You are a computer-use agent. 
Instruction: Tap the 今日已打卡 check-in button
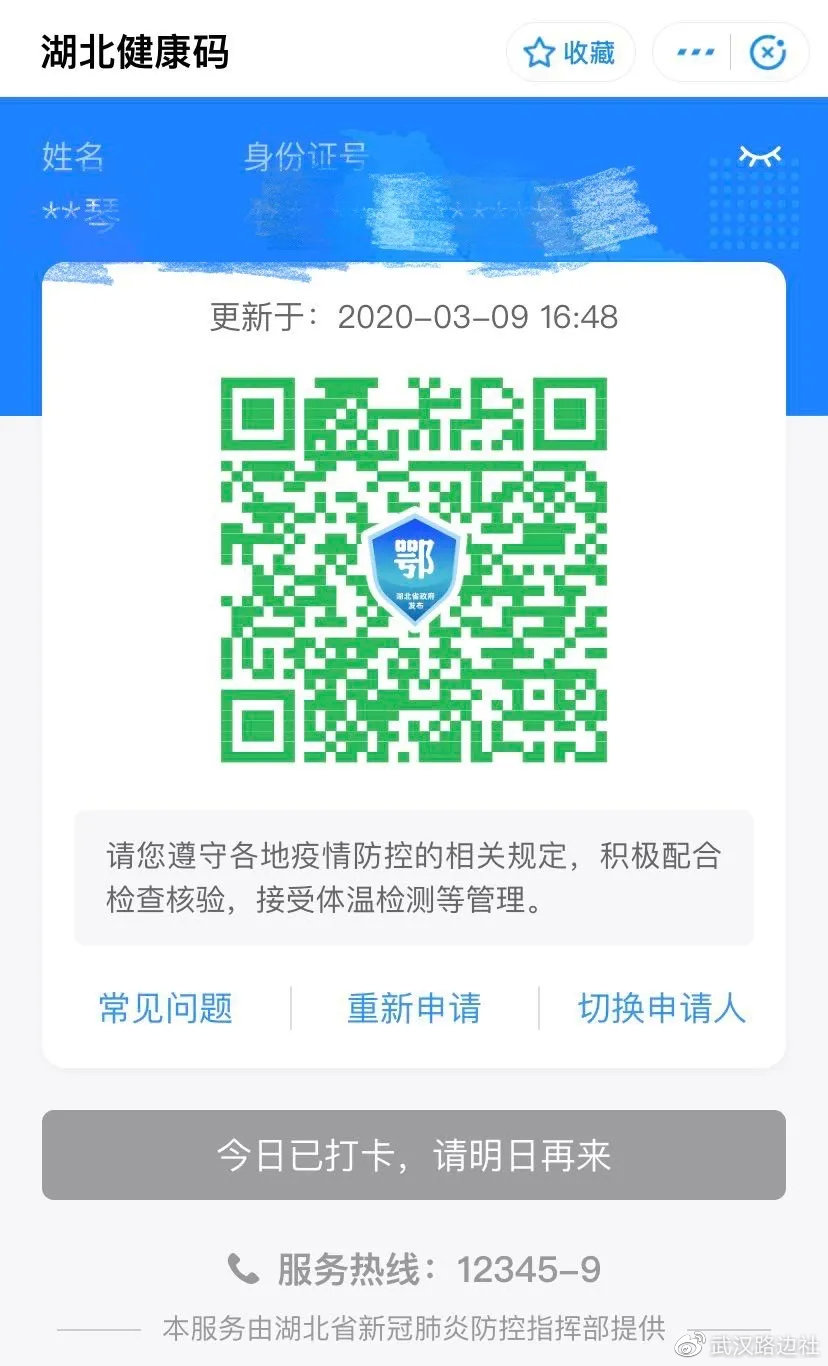pyautogui.click(x=414, y=1155)
